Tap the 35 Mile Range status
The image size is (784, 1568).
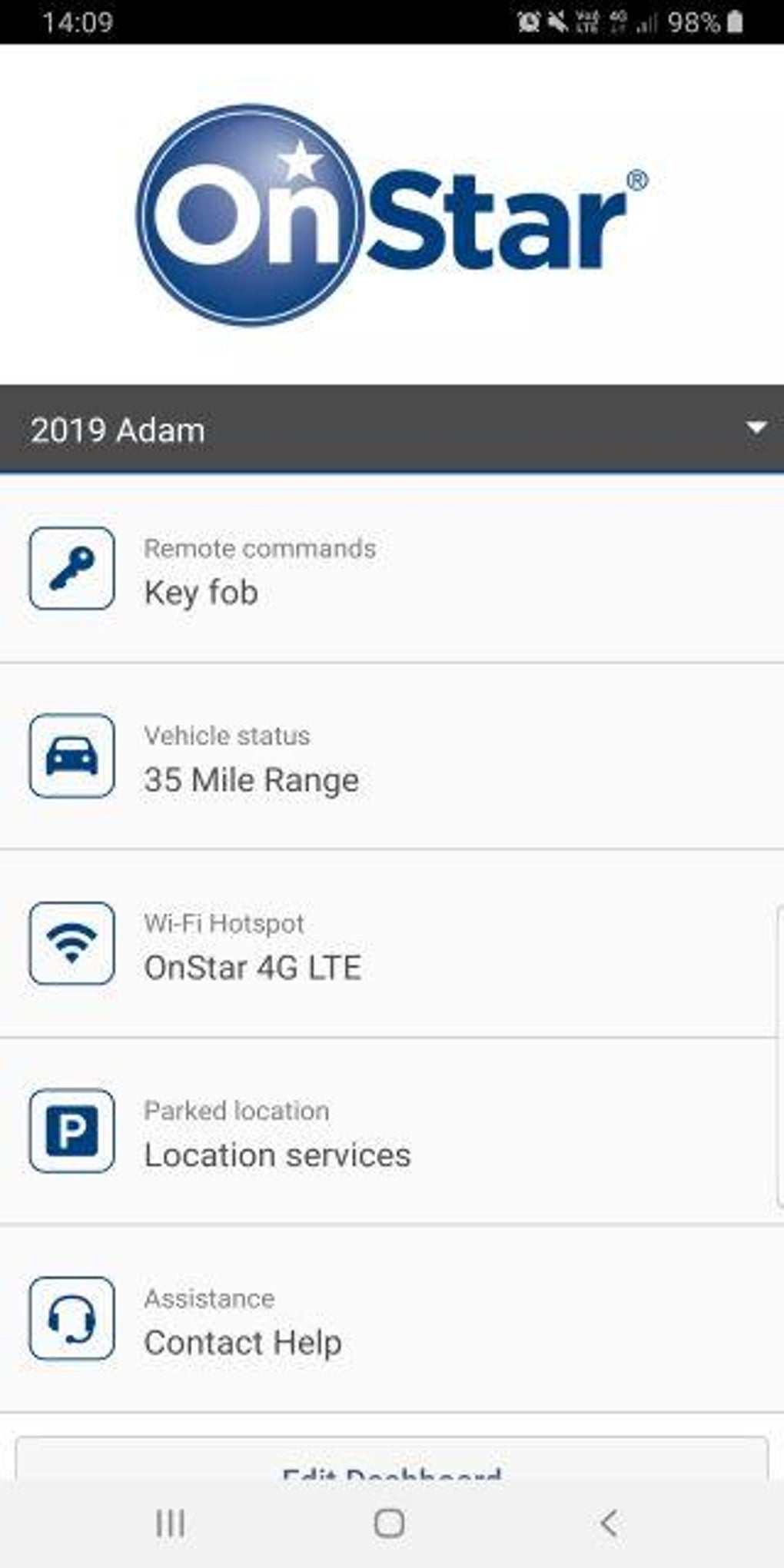(251, 779)
